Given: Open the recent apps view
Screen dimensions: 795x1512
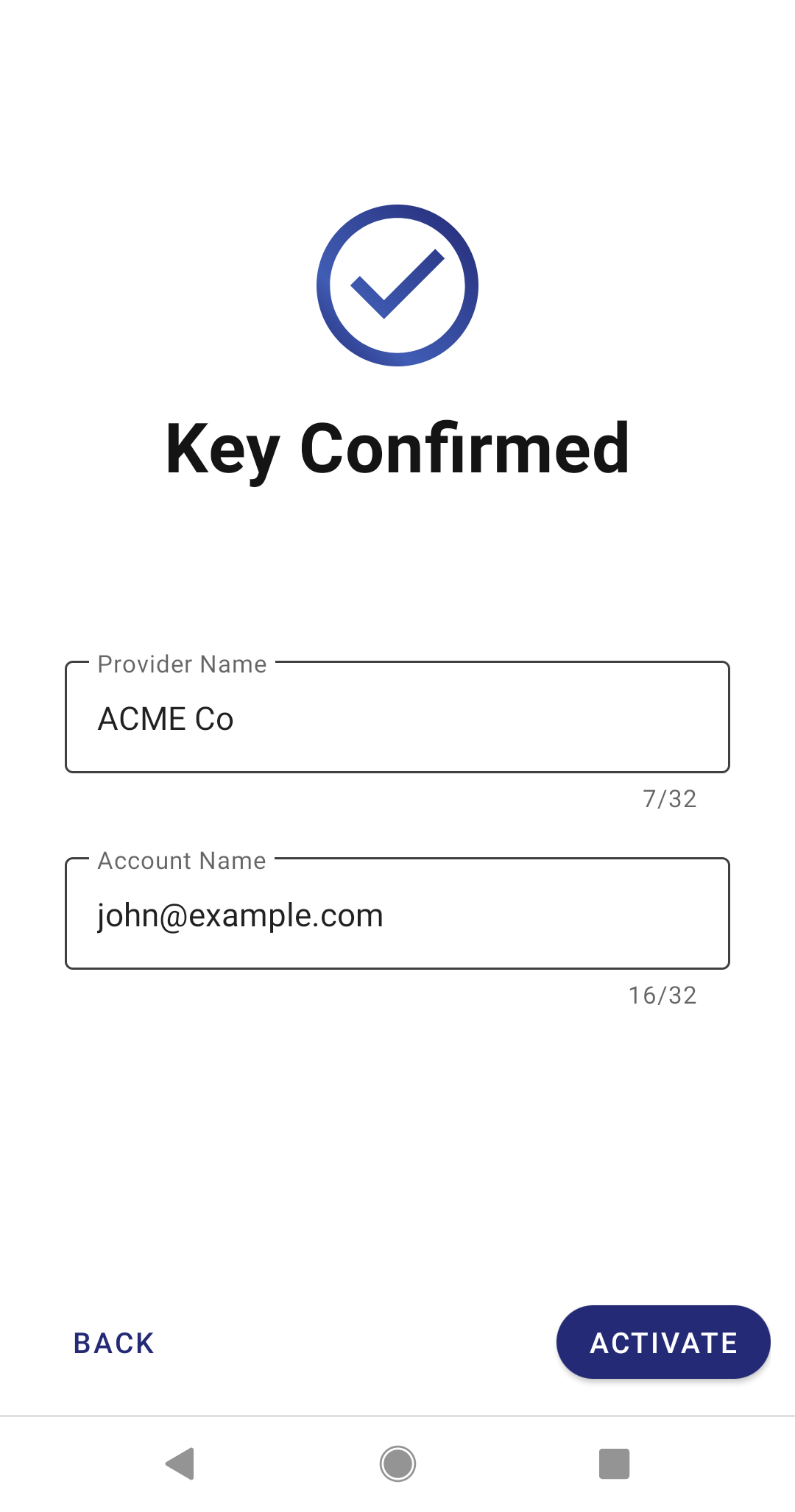Looking at the screenshot, I should (614, 1463).
